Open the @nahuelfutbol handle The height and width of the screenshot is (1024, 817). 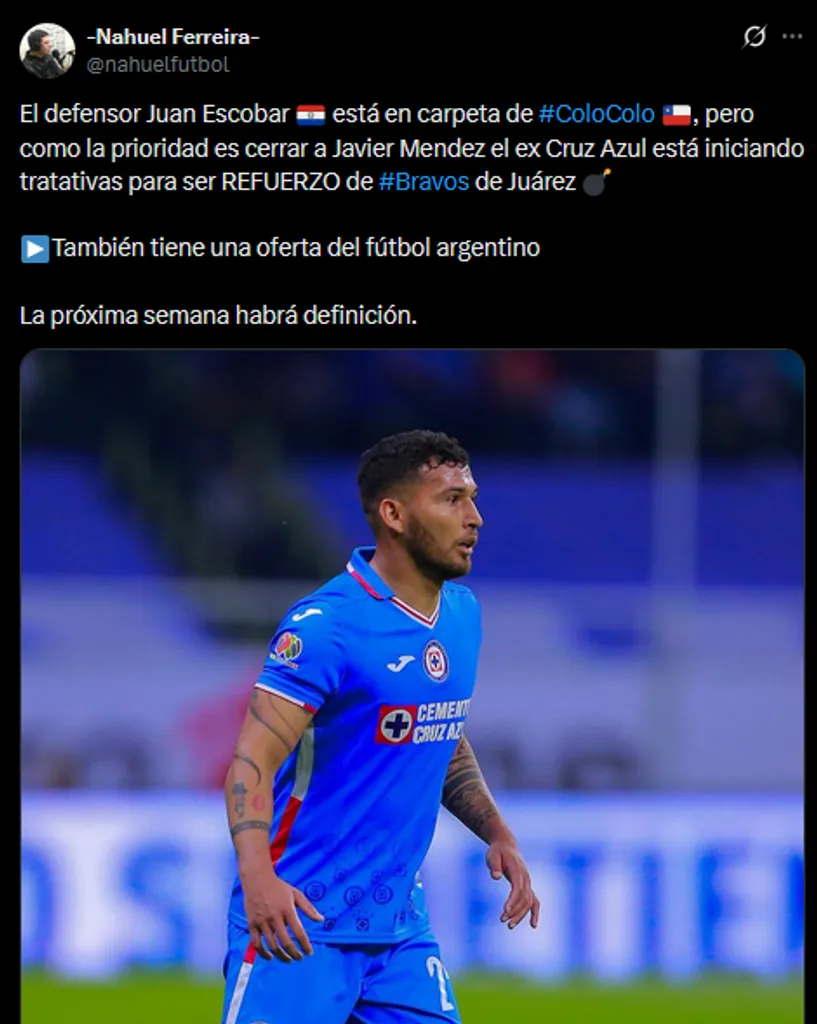click(x=158, y=65)
